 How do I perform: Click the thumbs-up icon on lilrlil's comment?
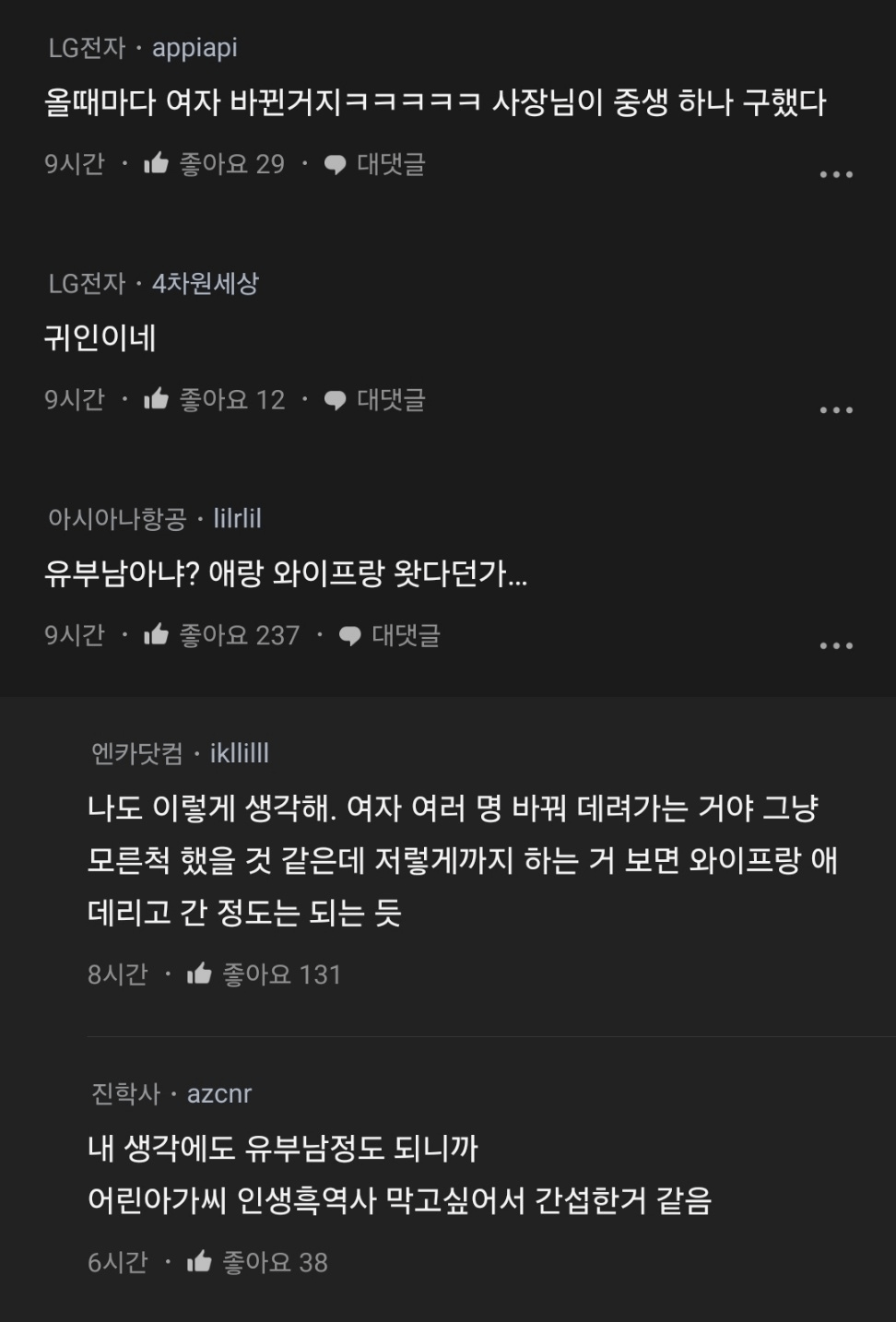(x=159, y=634)
